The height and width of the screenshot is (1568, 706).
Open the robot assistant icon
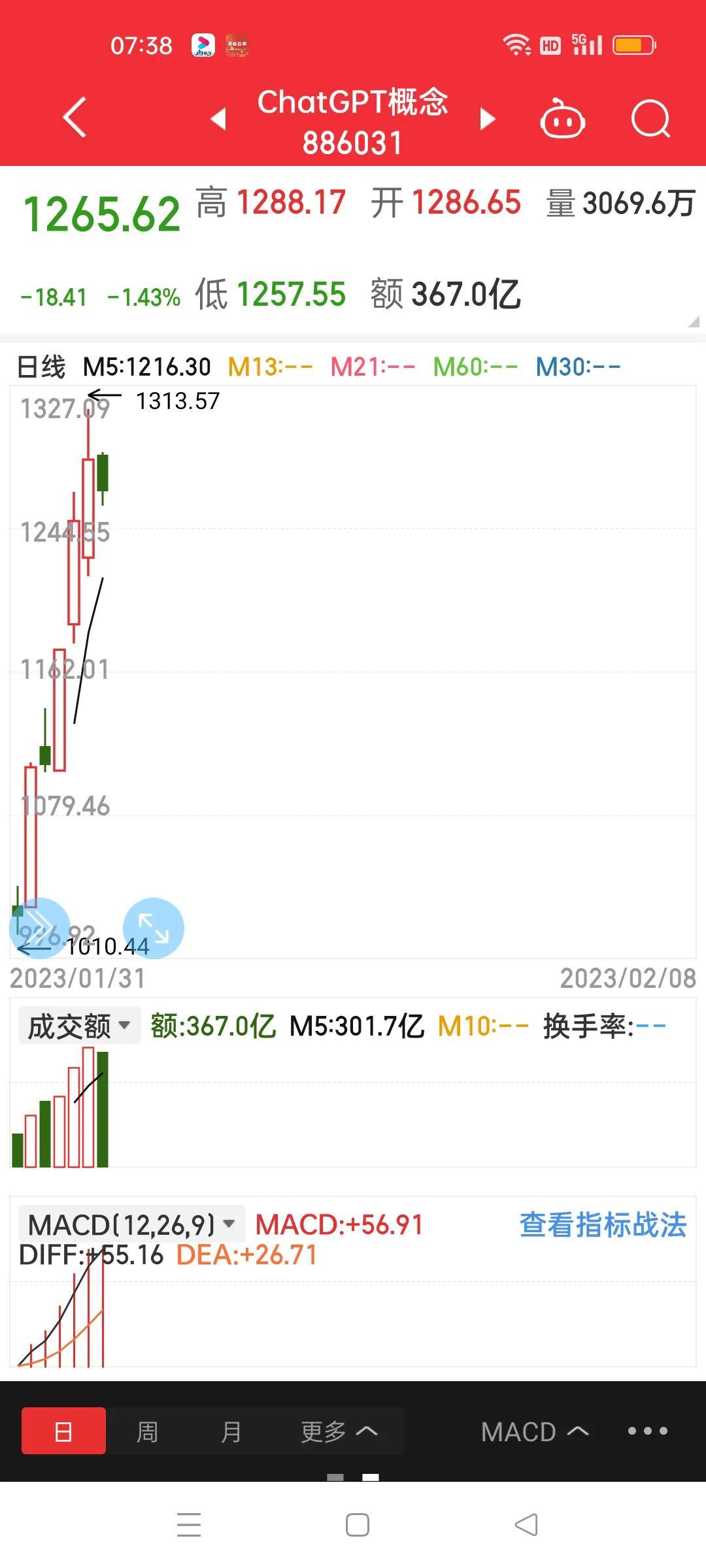coord(562,119)
